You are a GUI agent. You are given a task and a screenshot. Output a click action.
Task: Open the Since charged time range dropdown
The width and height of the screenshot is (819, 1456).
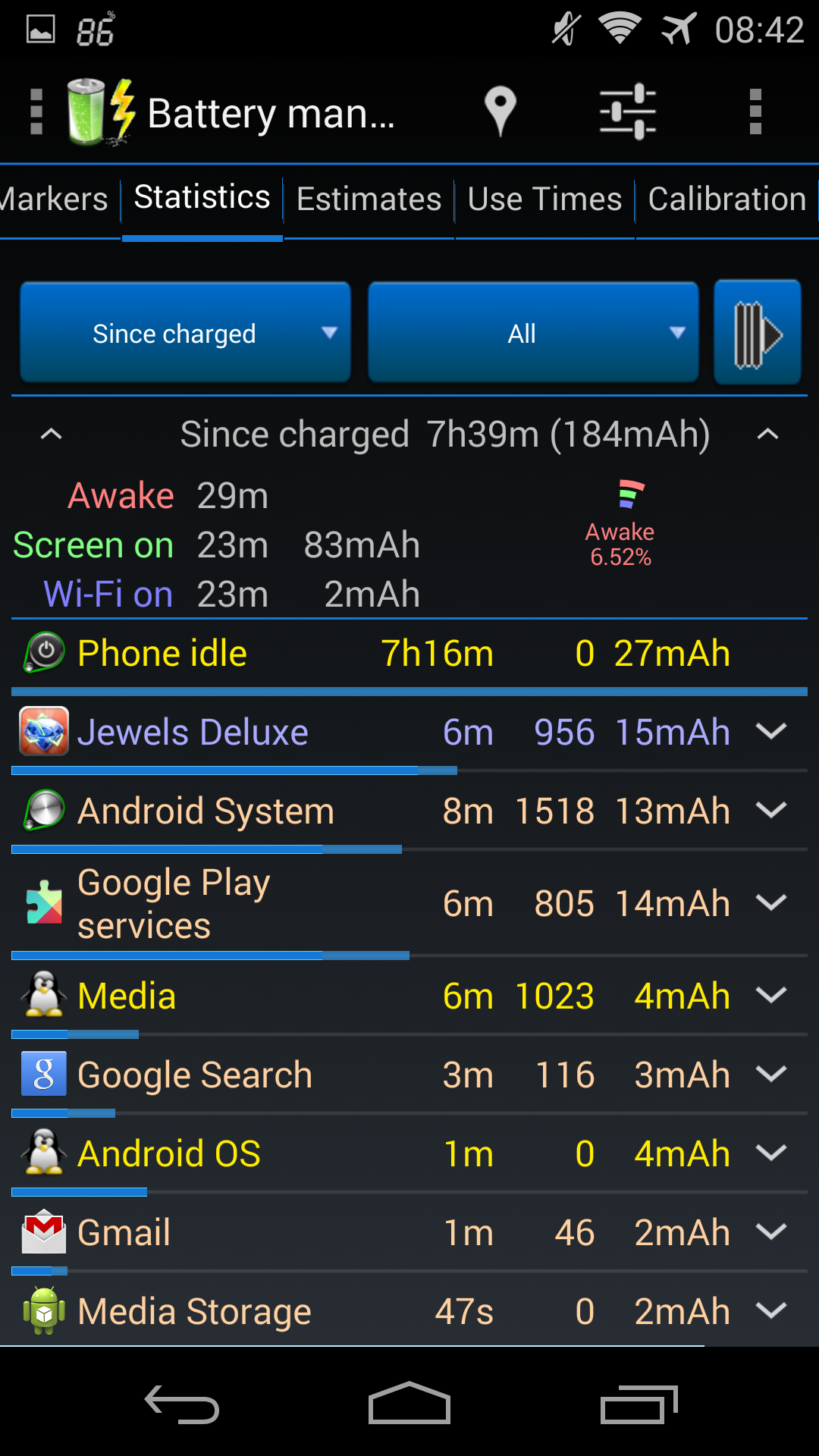(x=185, y=331)
